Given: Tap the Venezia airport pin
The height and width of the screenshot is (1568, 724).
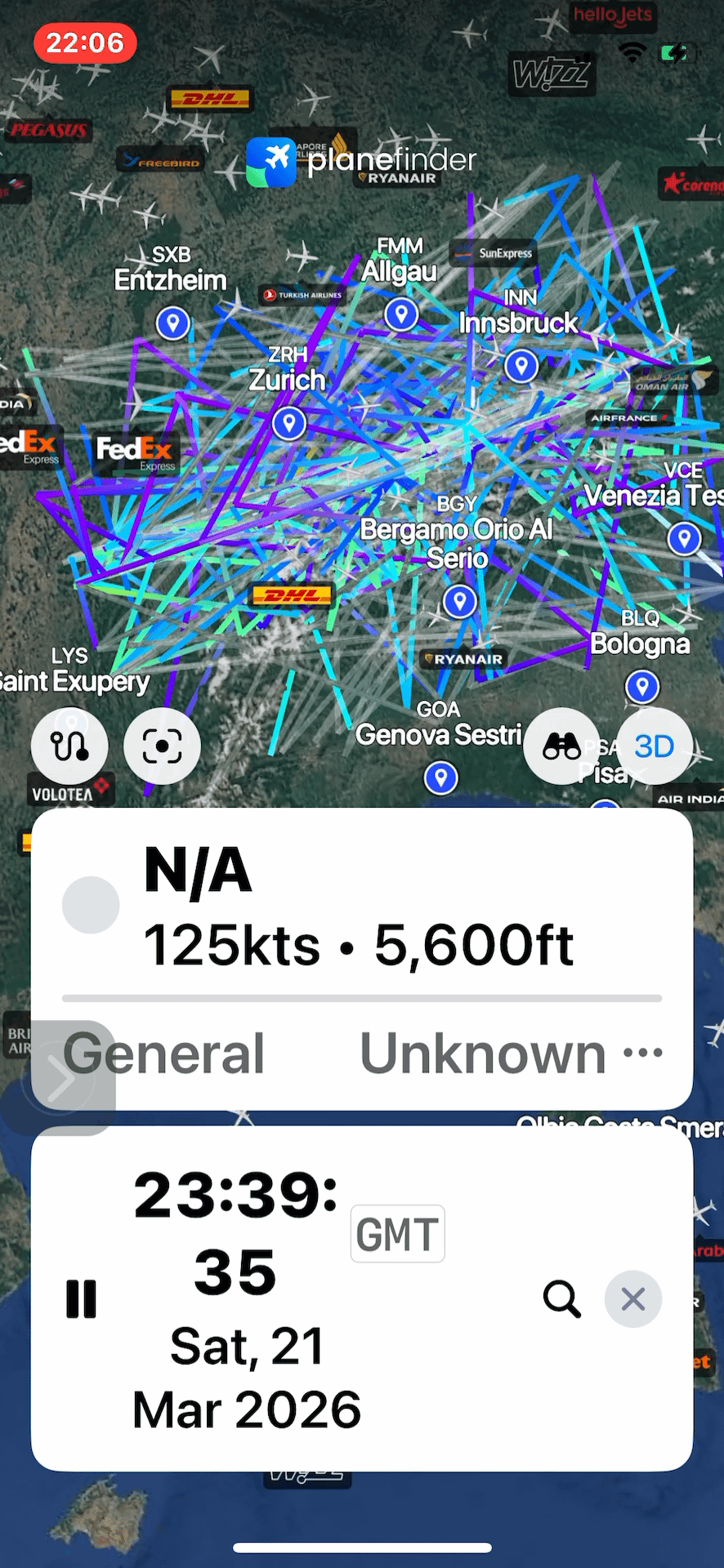Looking at the screenshot, I should pos(684,537).
